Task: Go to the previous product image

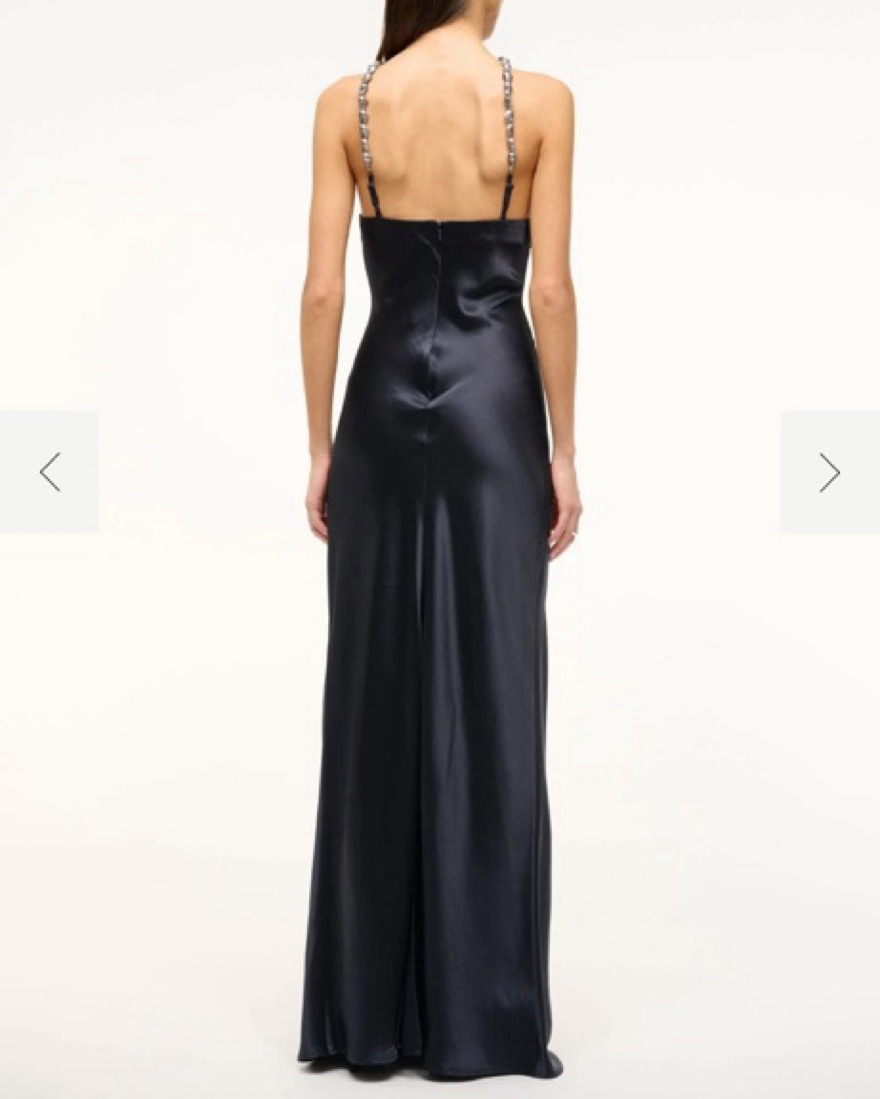Action: 49,471
